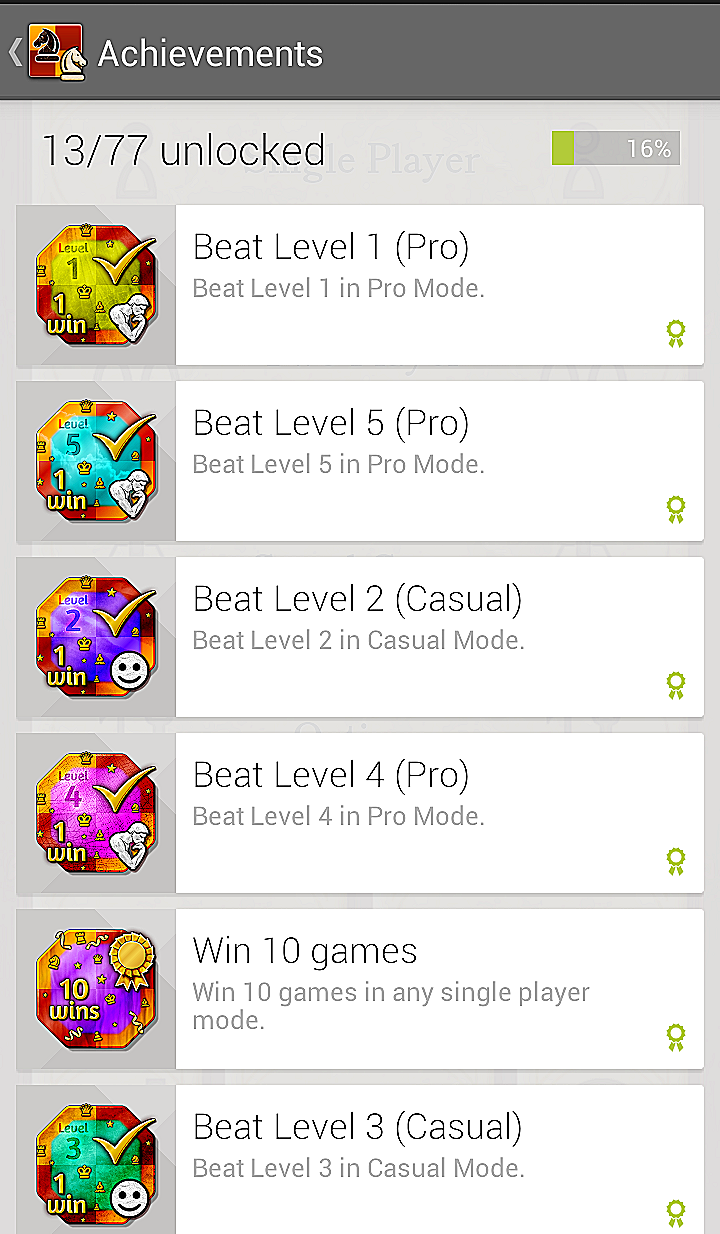Click the Beat Level 4 (Pro) badge icon
The image size is (720, 1234).
(x=96, y=813)
